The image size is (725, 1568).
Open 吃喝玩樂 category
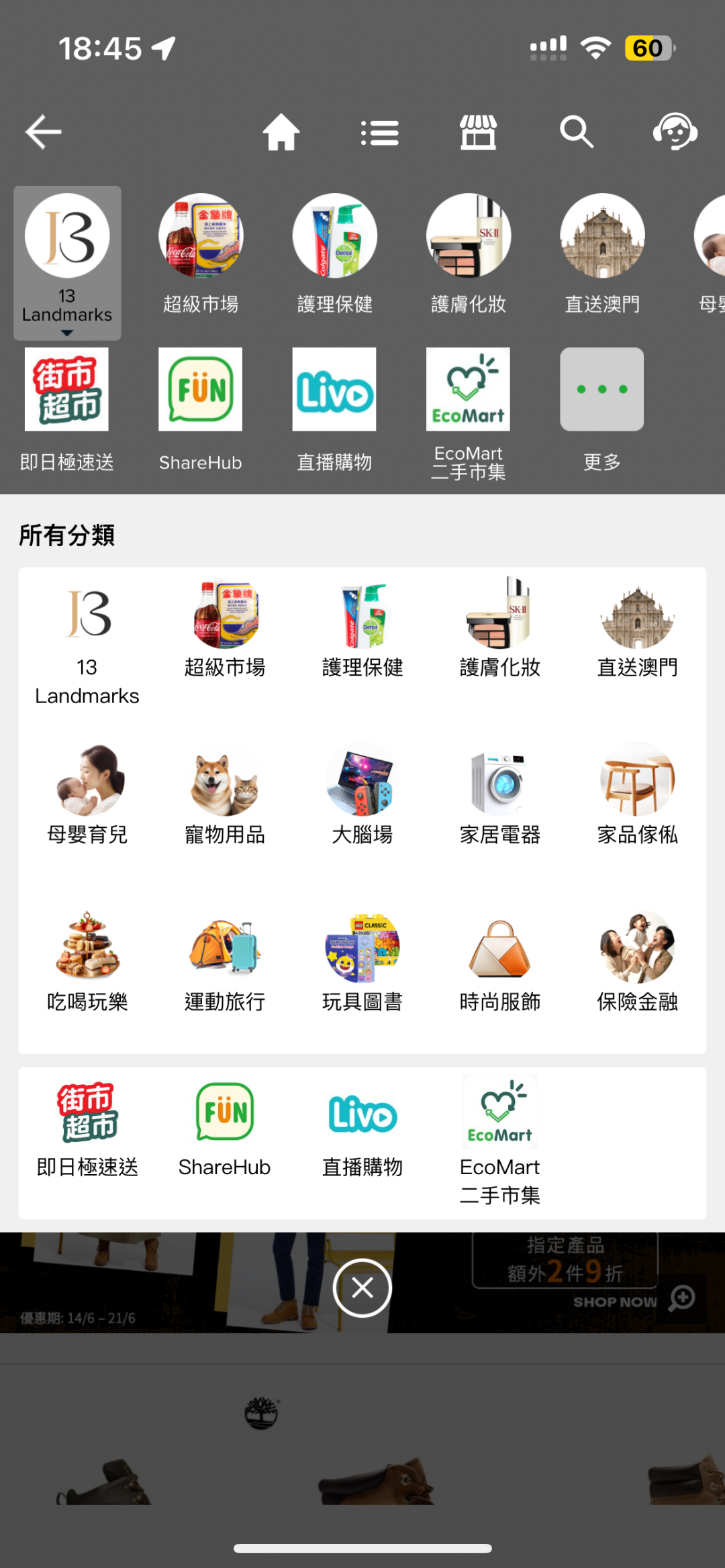point(87,963)
